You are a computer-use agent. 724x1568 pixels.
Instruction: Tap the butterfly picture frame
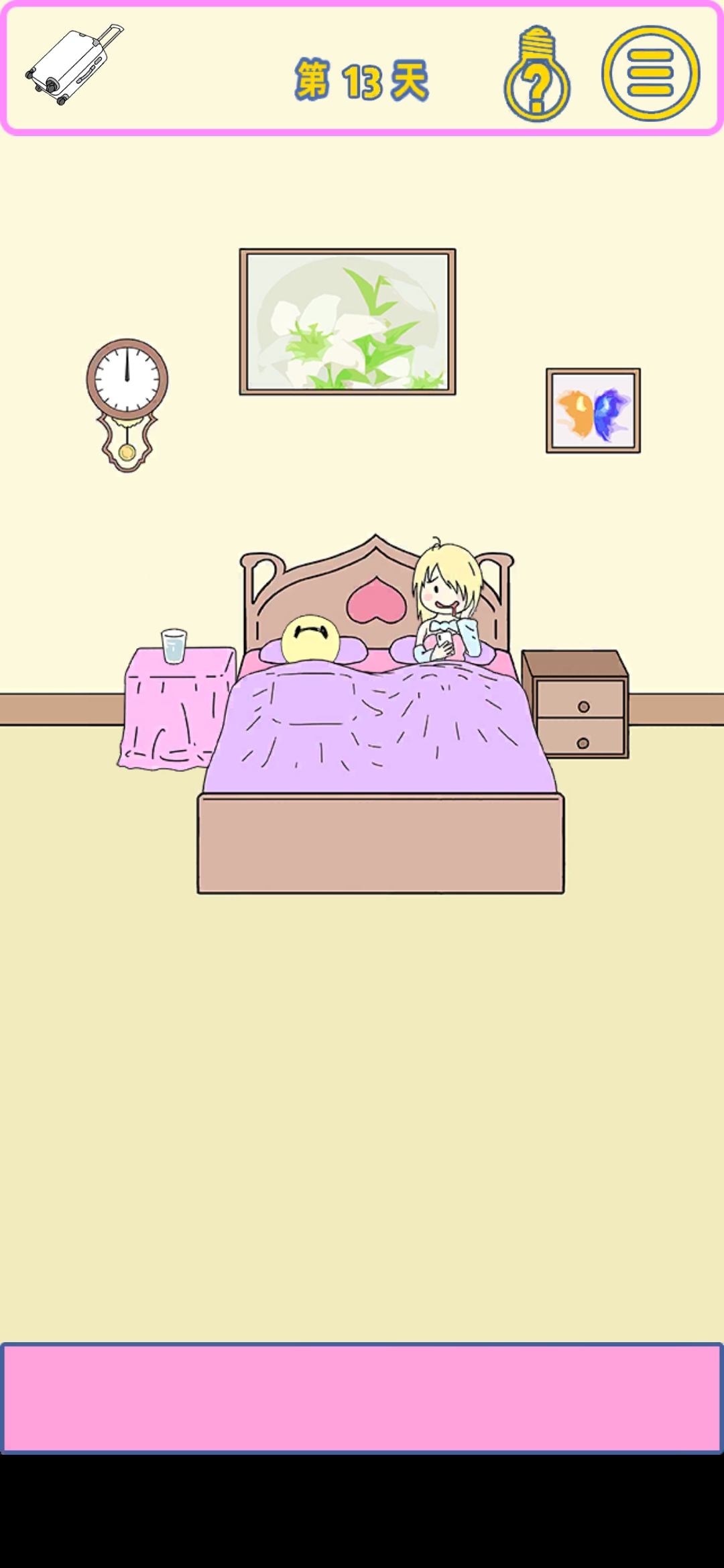593,411
